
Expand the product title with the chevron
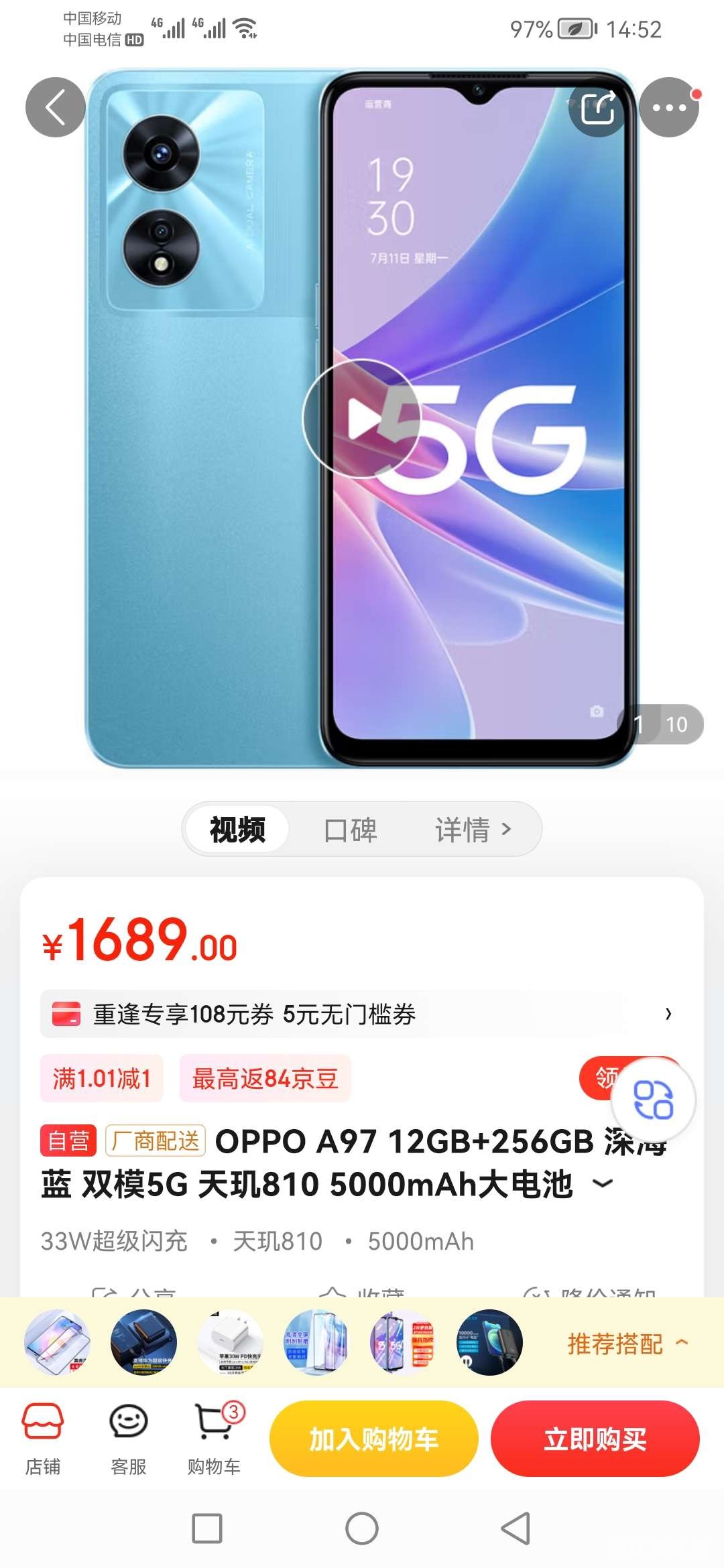coord(603,1184)
